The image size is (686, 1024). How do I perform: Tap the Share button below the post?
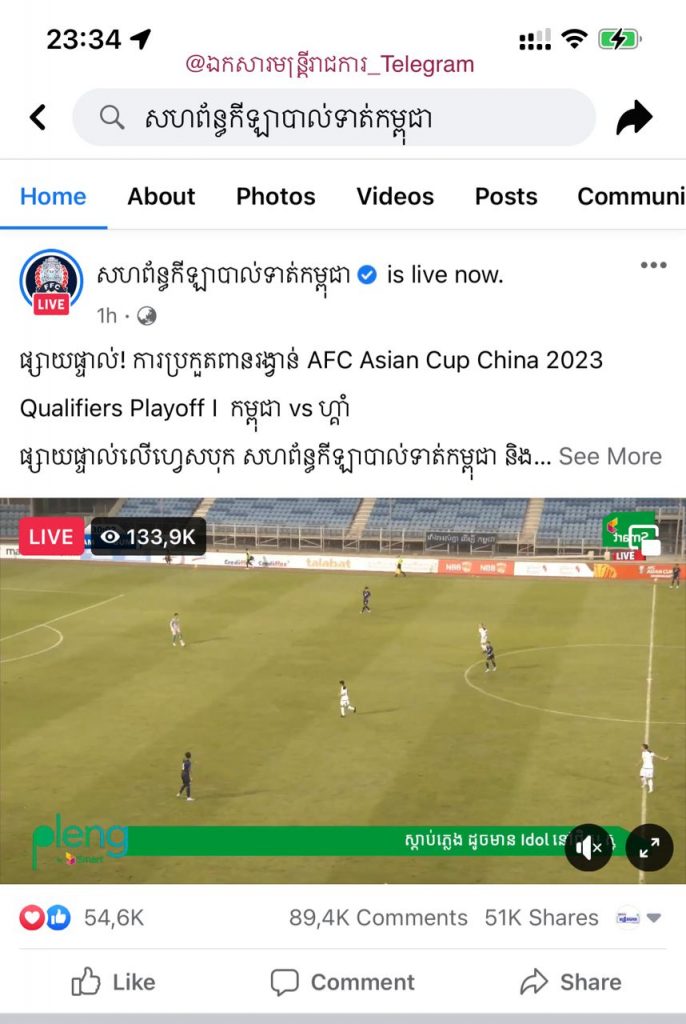click(x=571, y=982)
